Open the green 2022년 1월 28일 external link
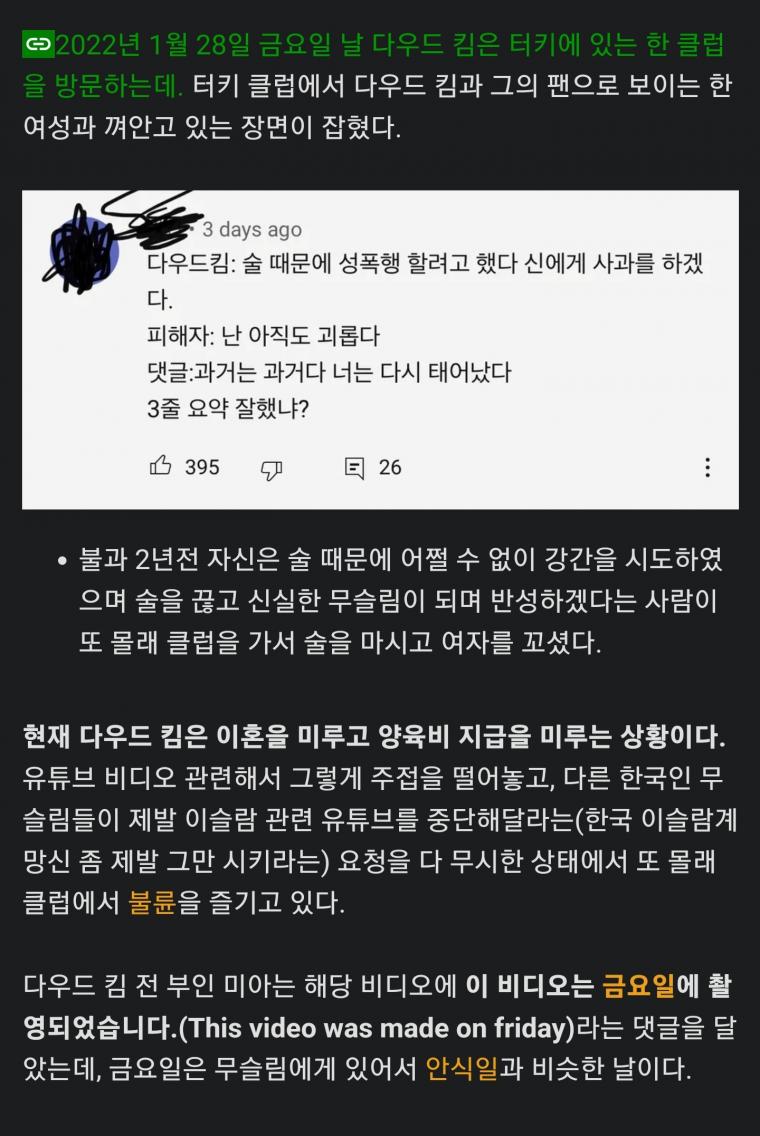Image resolution: width=760 pixels, height=1136 pixels. [x=300, y=46]
